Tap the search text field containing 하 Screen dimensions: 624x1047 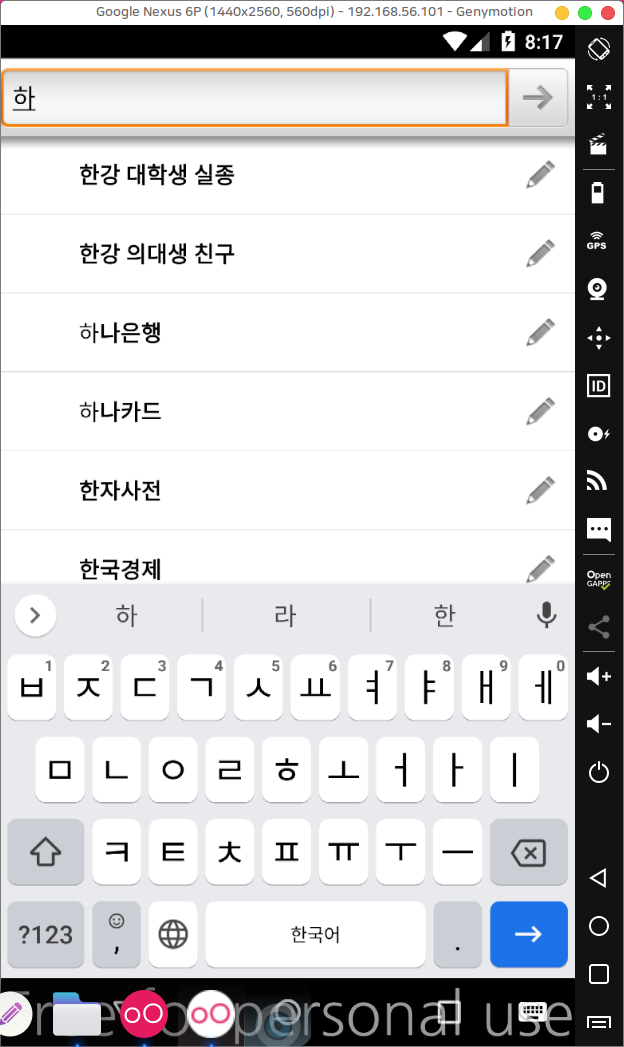255,97
